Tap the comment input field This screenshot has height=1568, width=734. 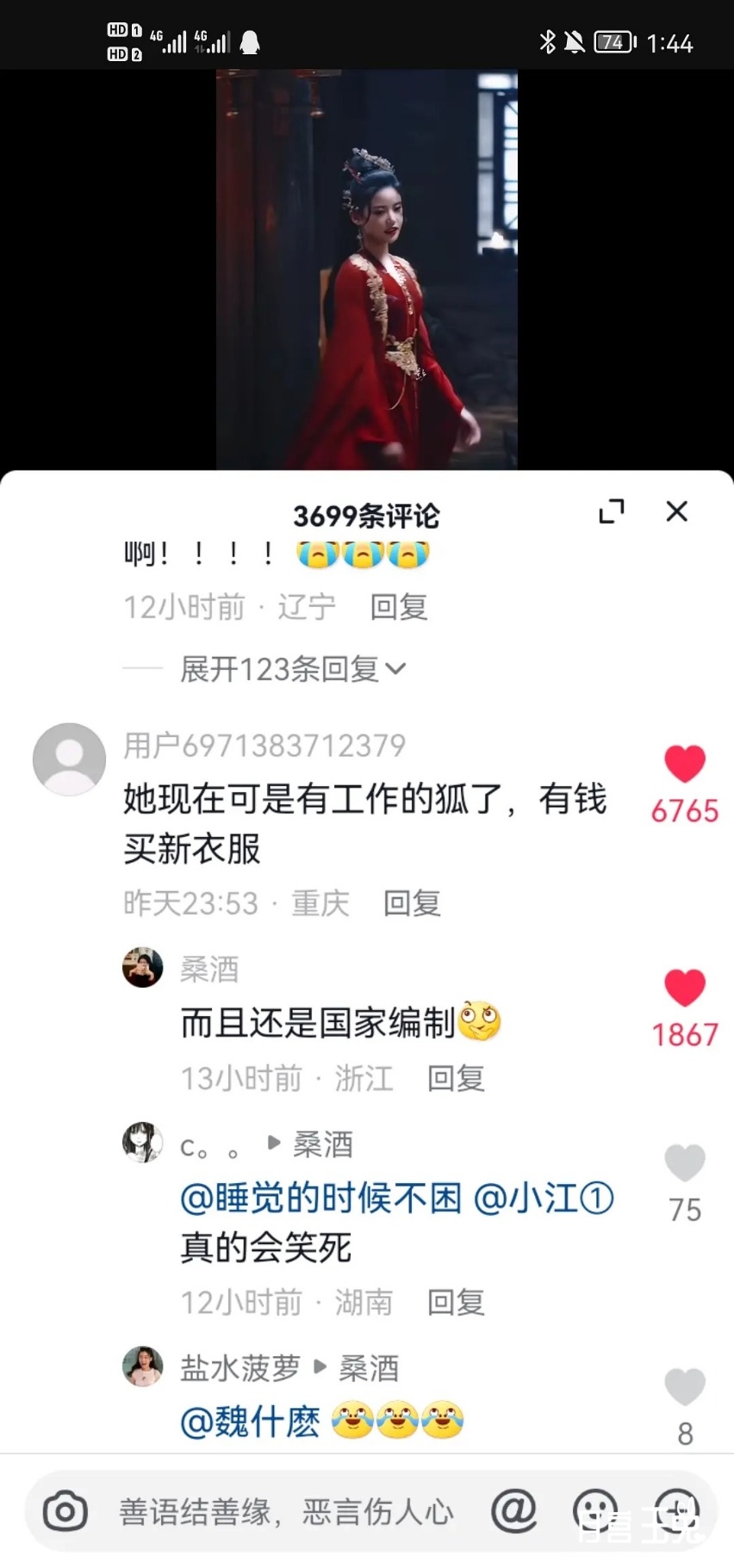point(284,1511)
